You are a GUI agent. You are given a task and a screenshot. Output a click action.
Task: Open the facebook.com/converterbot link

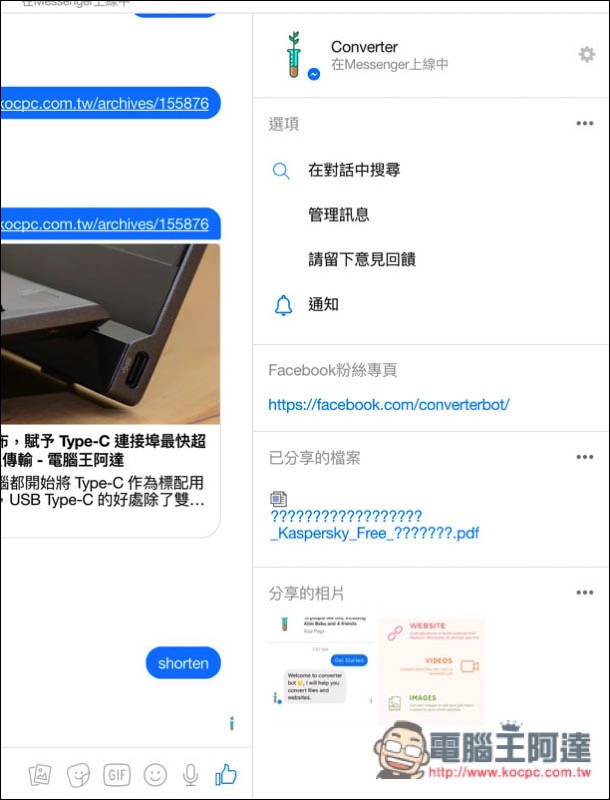[389, 405]
